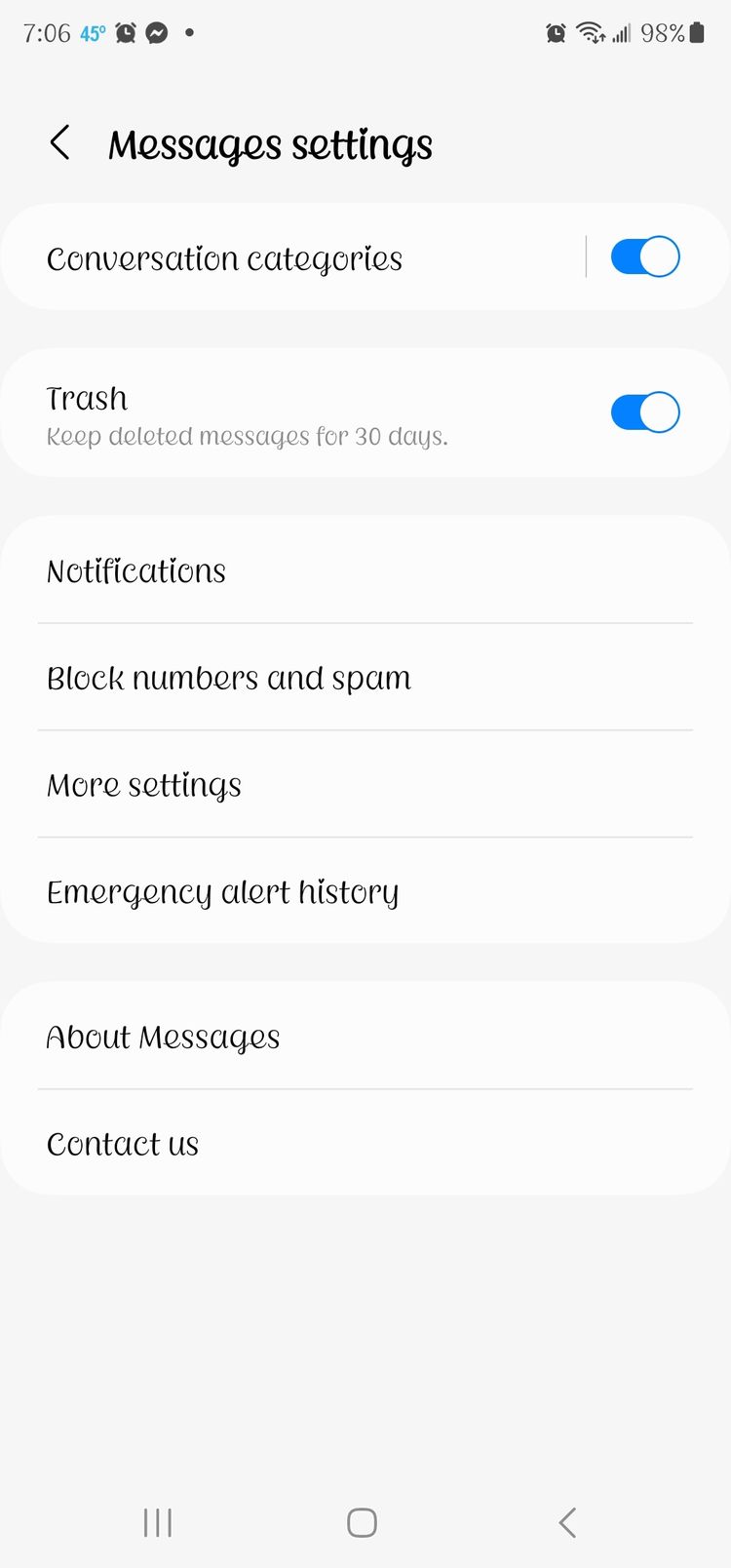The image size is (731, 1568).
Task: Open Block numbers and spam
Action: (365, 678)
